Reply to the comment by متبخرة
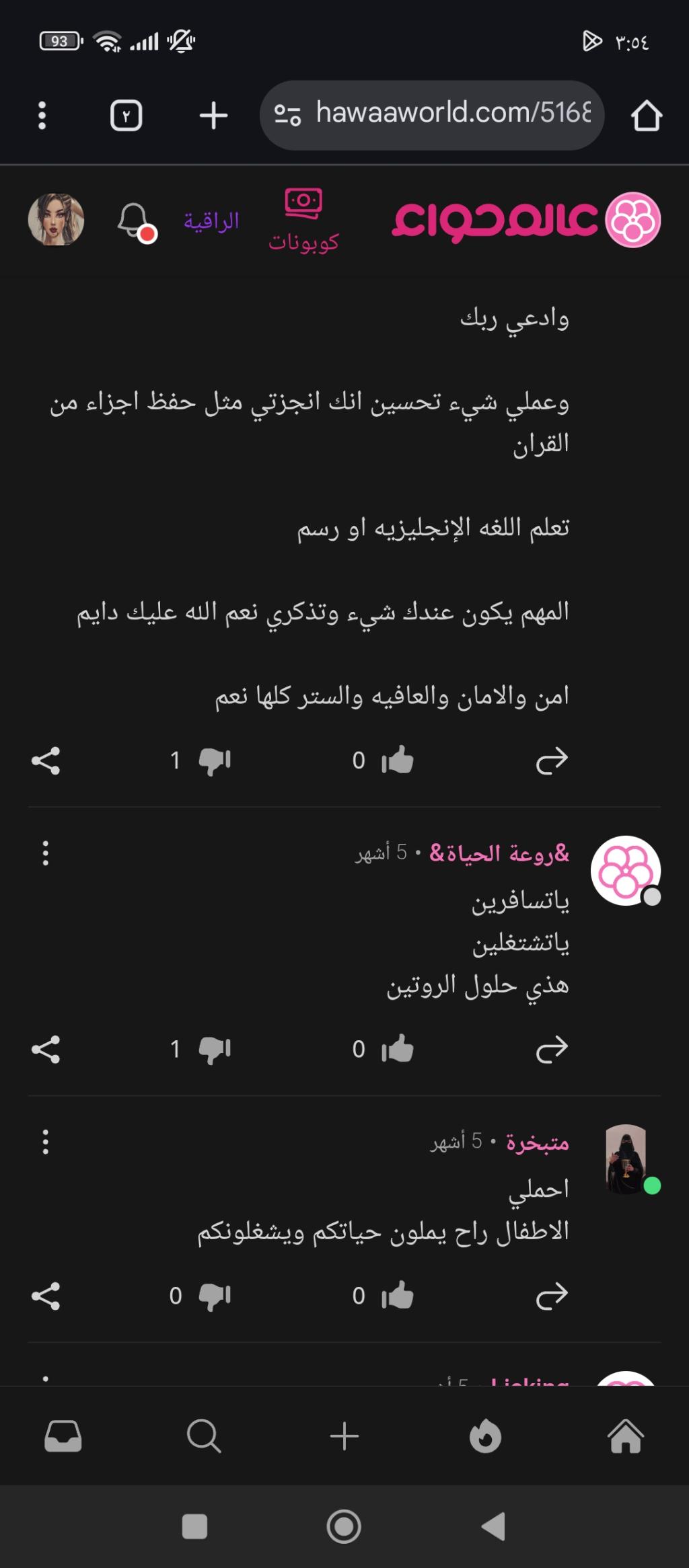The width and height of the screenshot is (689, 1568). [x=552, y=1295]
